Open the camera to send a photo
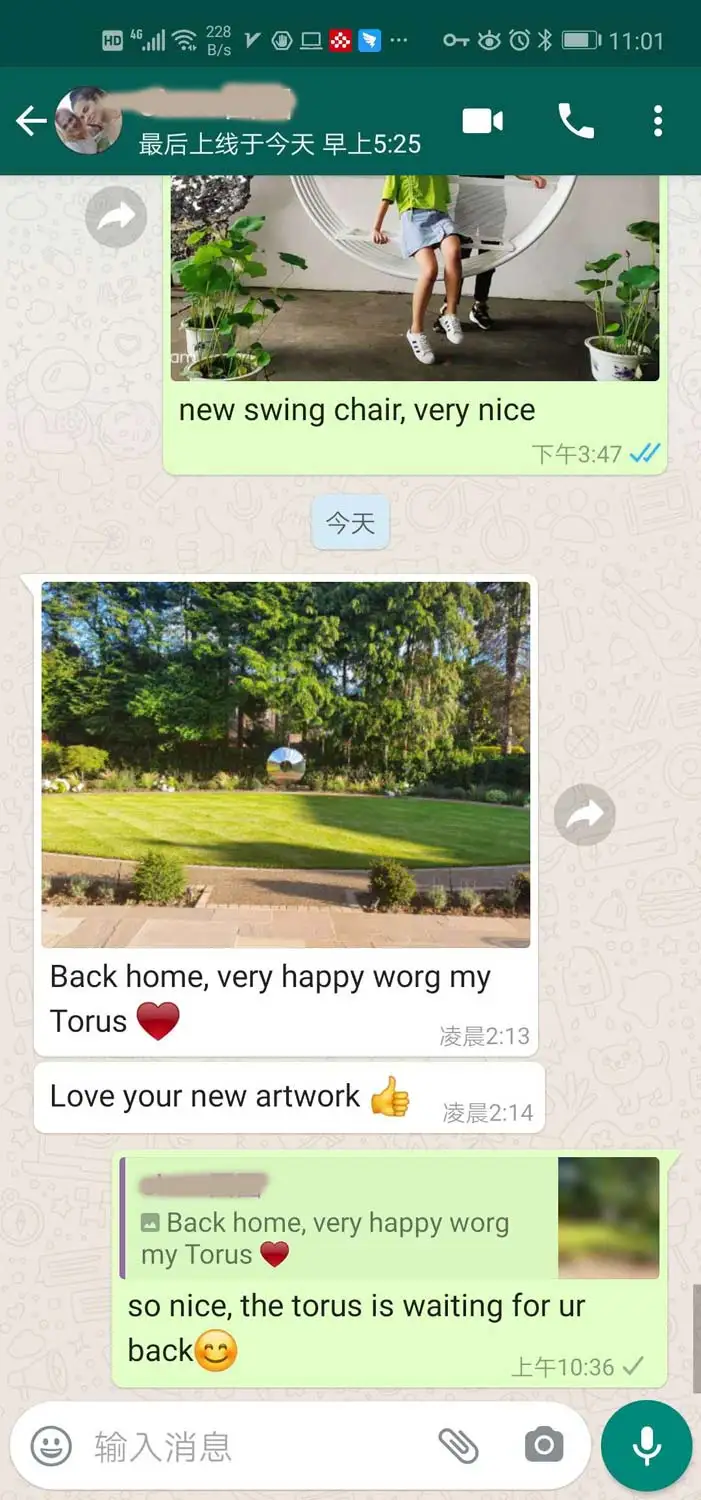Screen dimensions: 701x1500 [544, 1446]
